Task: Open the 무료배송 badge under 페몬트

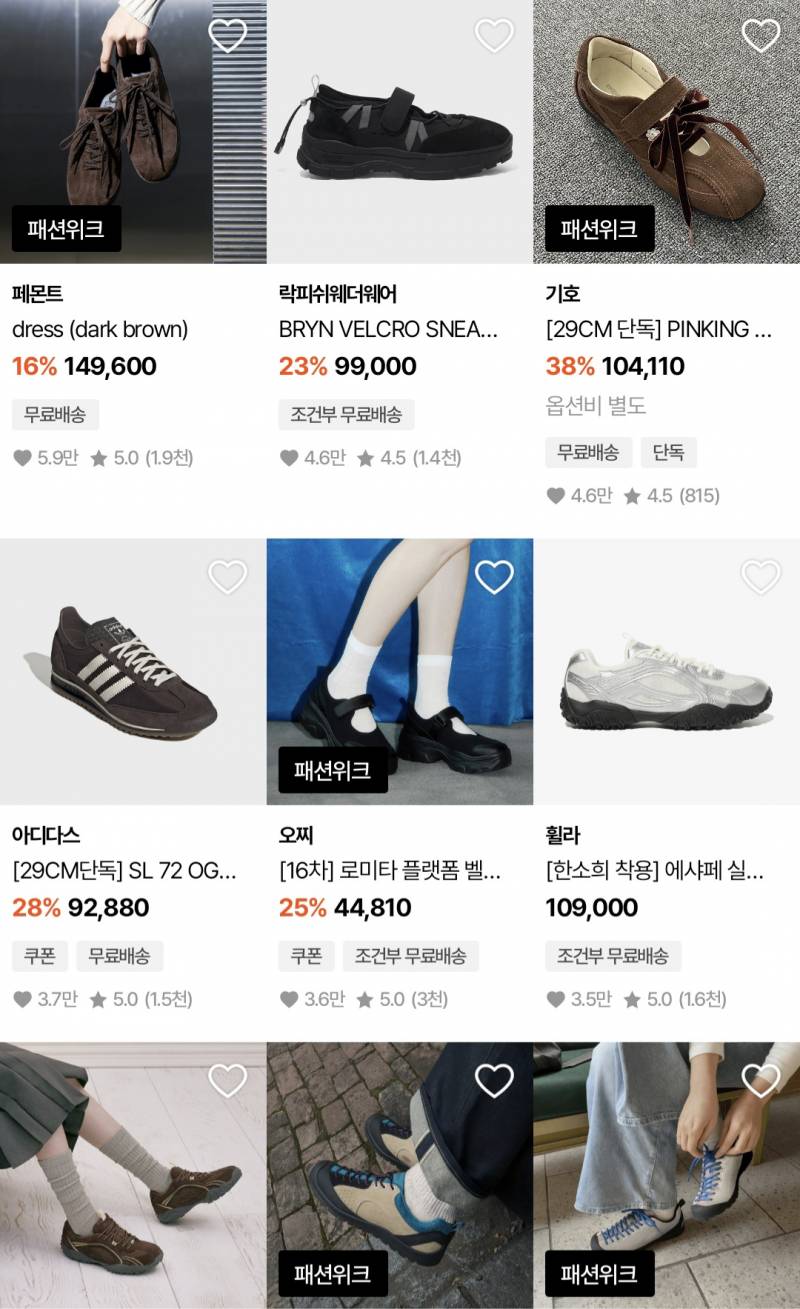Action: pos(54,415)
